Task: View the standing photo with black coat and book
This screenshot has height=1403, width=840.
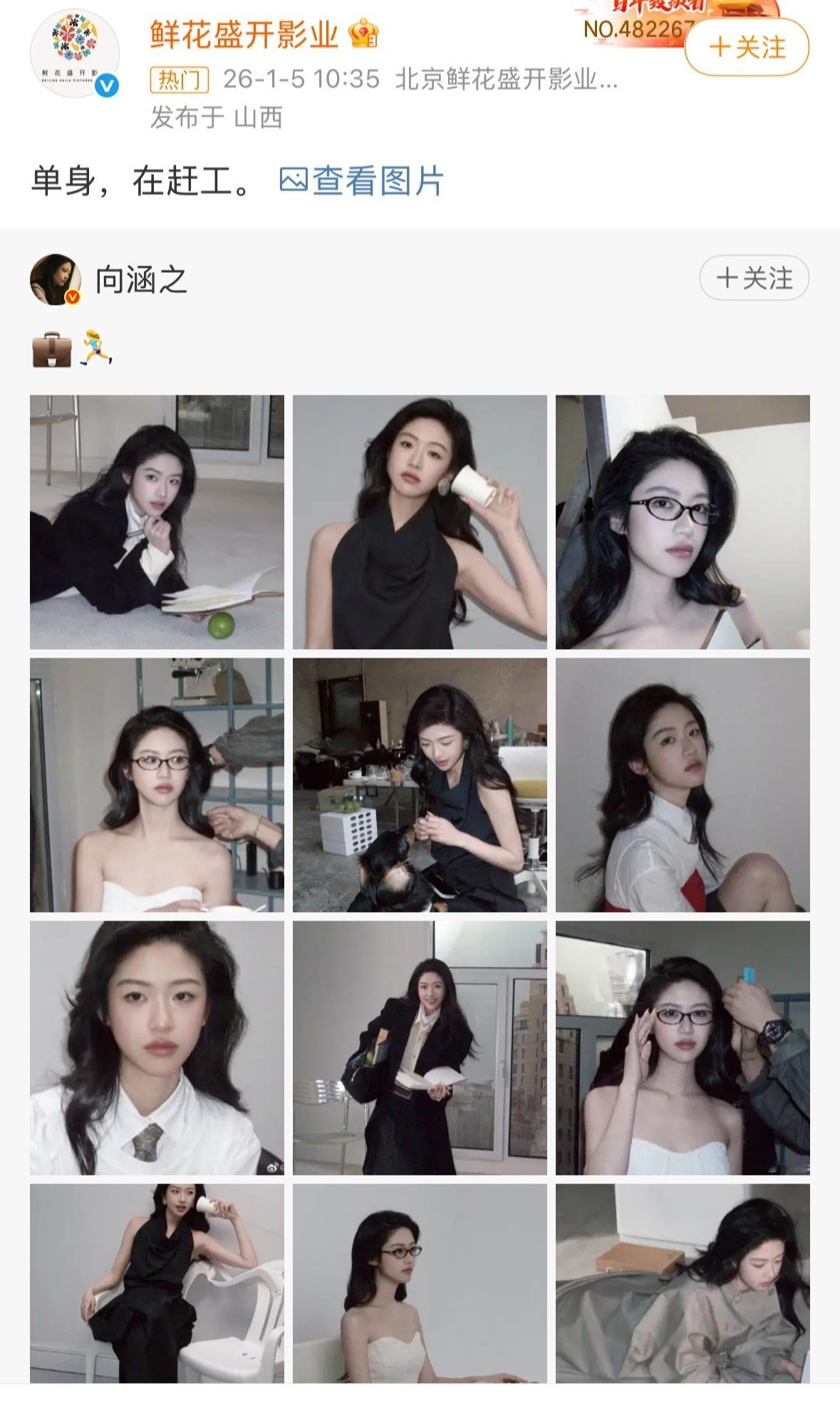Action: (420, 1047)
